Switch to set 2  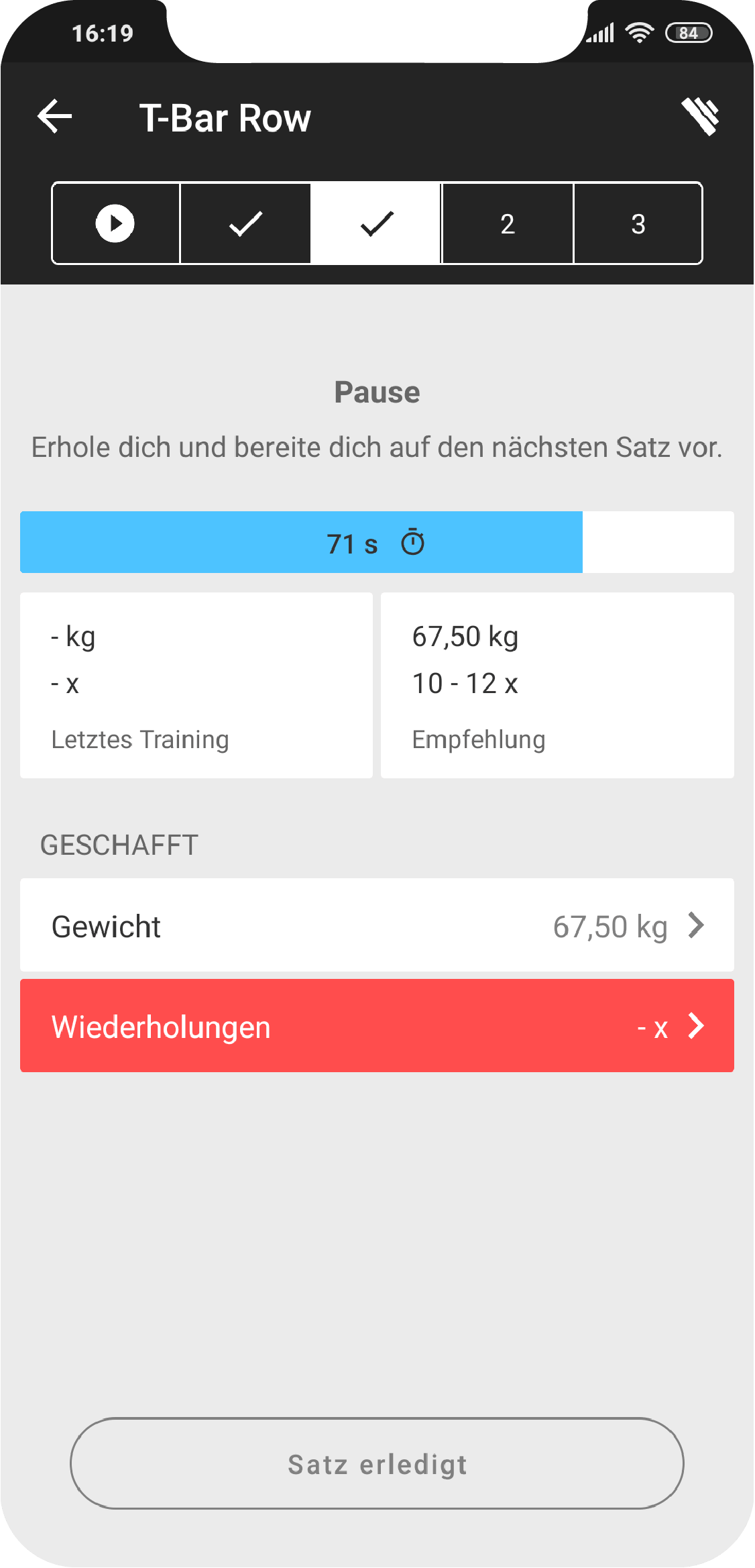tap(508, 223)
